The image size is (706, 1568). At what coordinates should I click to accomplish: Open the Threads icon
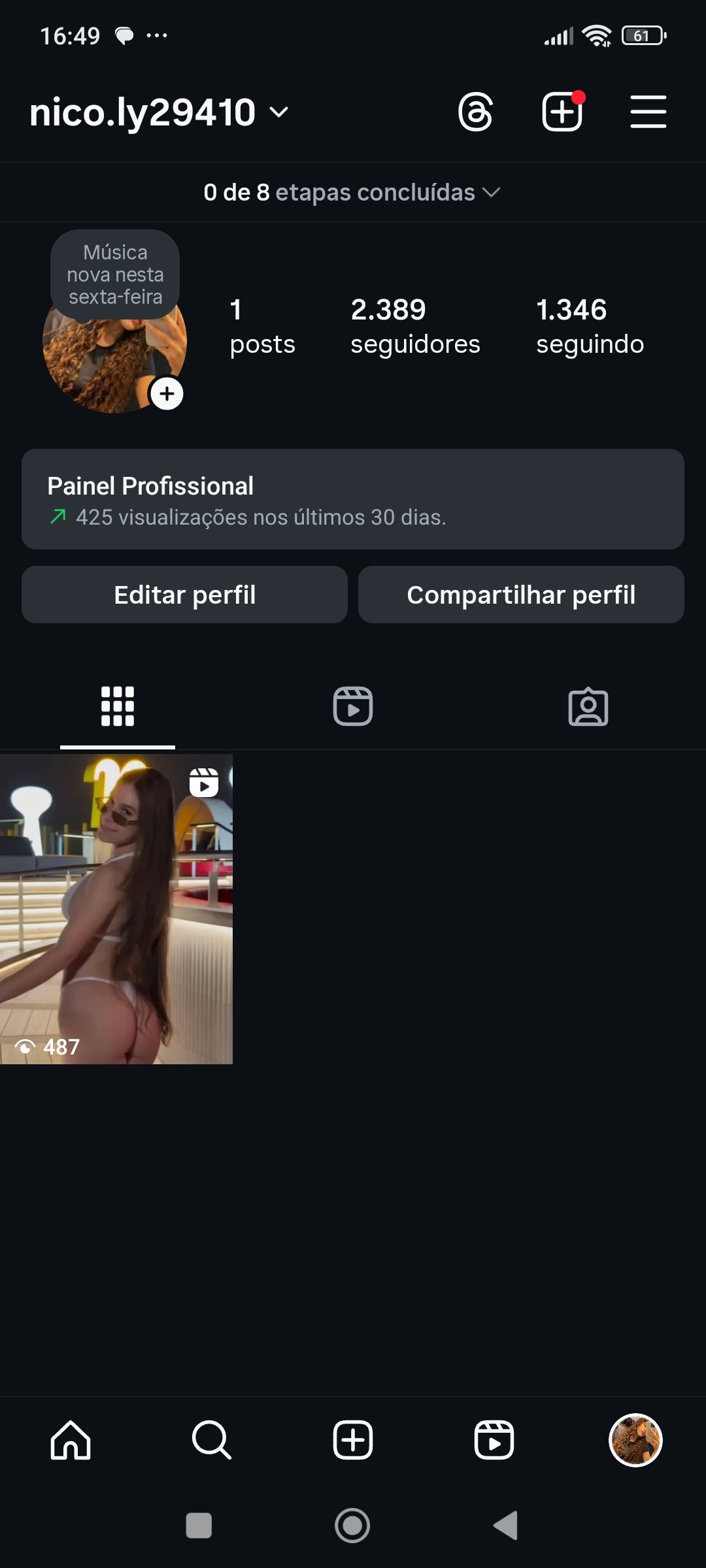[475, 112]
